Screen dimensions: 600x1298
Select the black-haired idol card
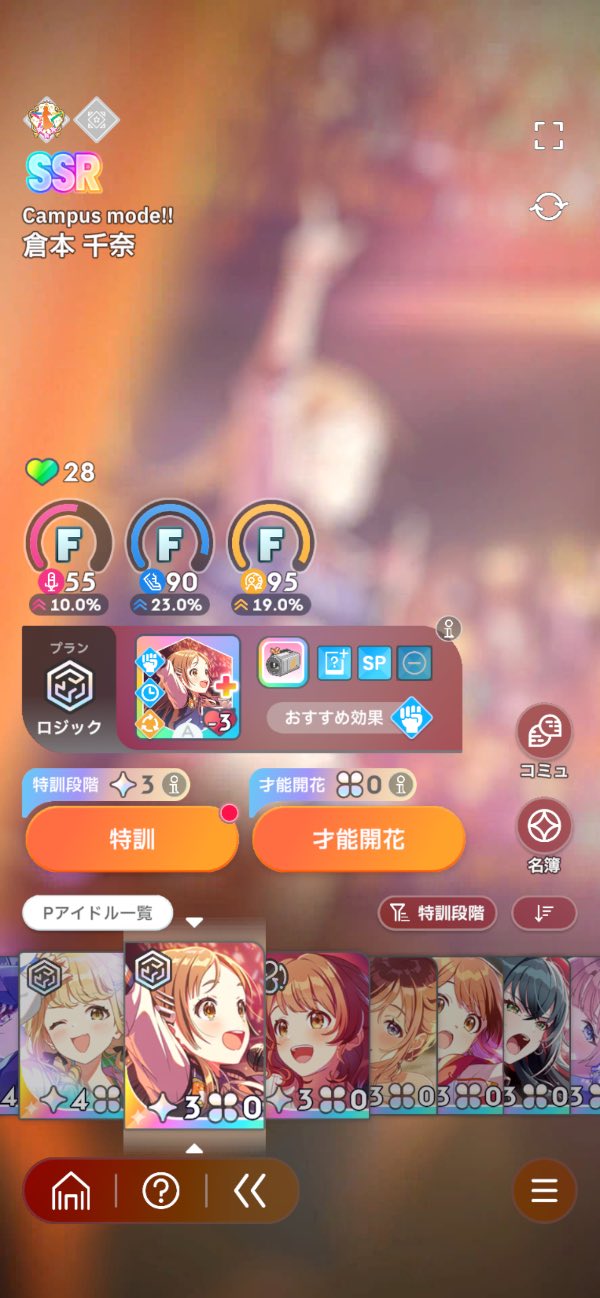click(536, 1035)
